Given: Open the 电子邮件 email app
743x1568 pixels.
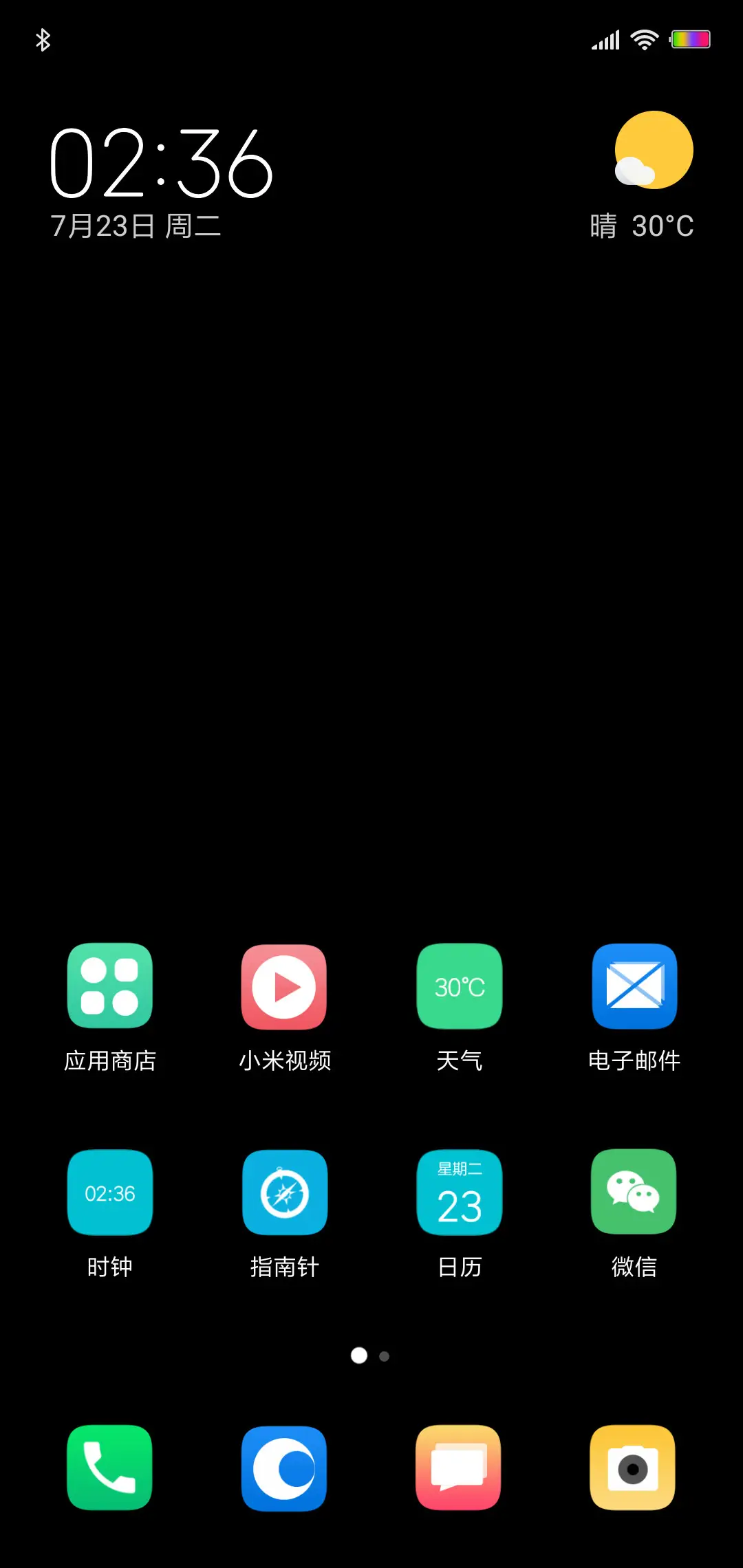Looking at the screenshot, I should coord(634,986).
